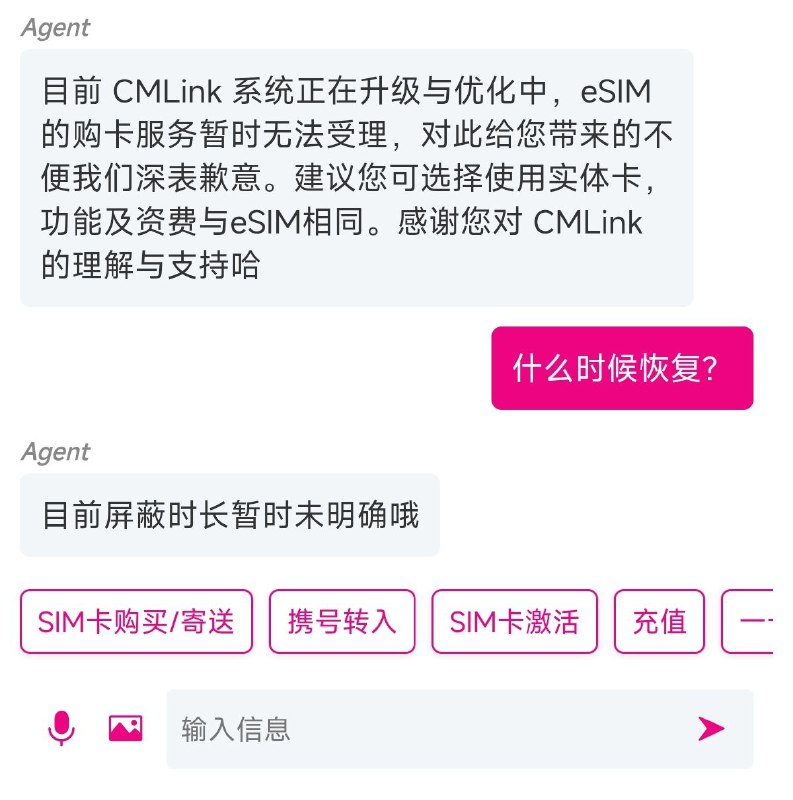
Task: Tap the SIM卡激活 quick reply
Action: tap(514, 621)
